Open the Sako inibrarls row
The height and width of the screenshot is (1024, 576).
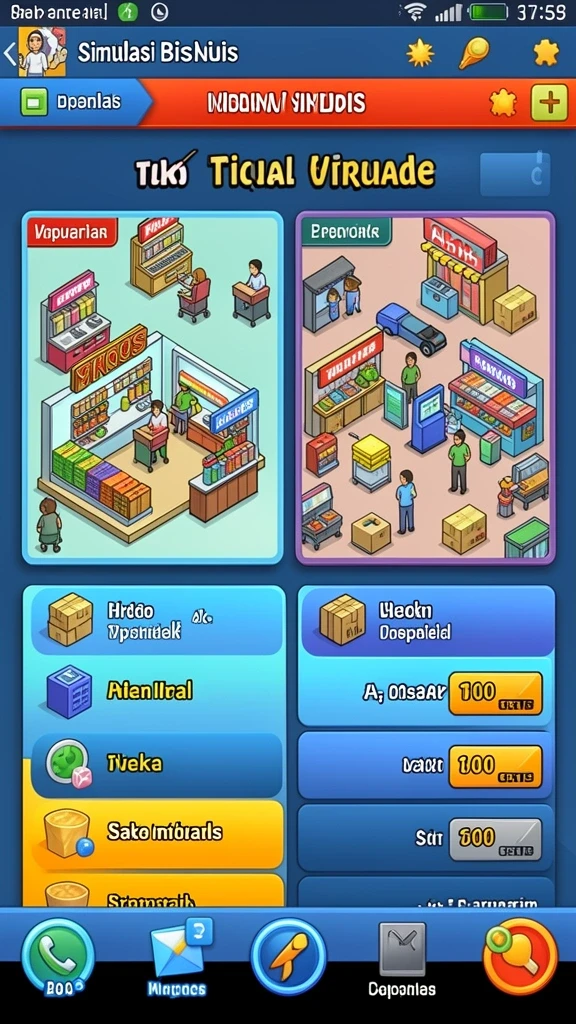click(157, 834)
